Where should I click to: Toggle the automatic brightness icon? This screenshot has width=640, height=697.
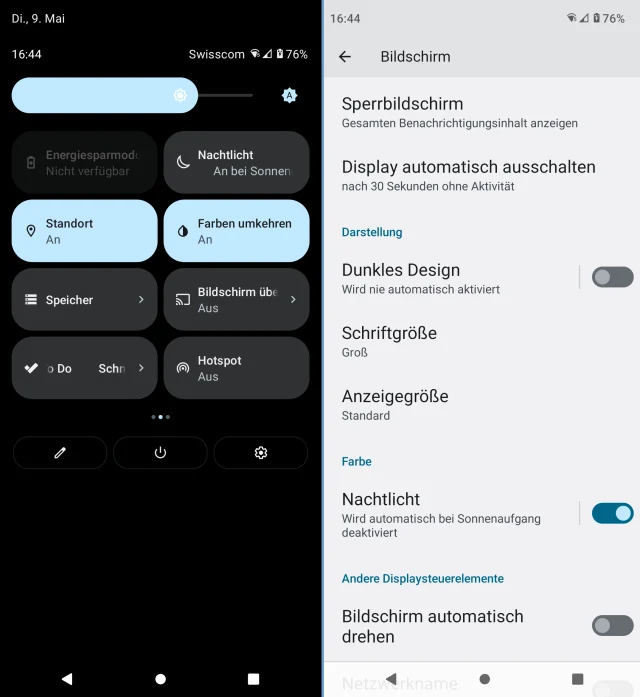(x=289, y=96)
